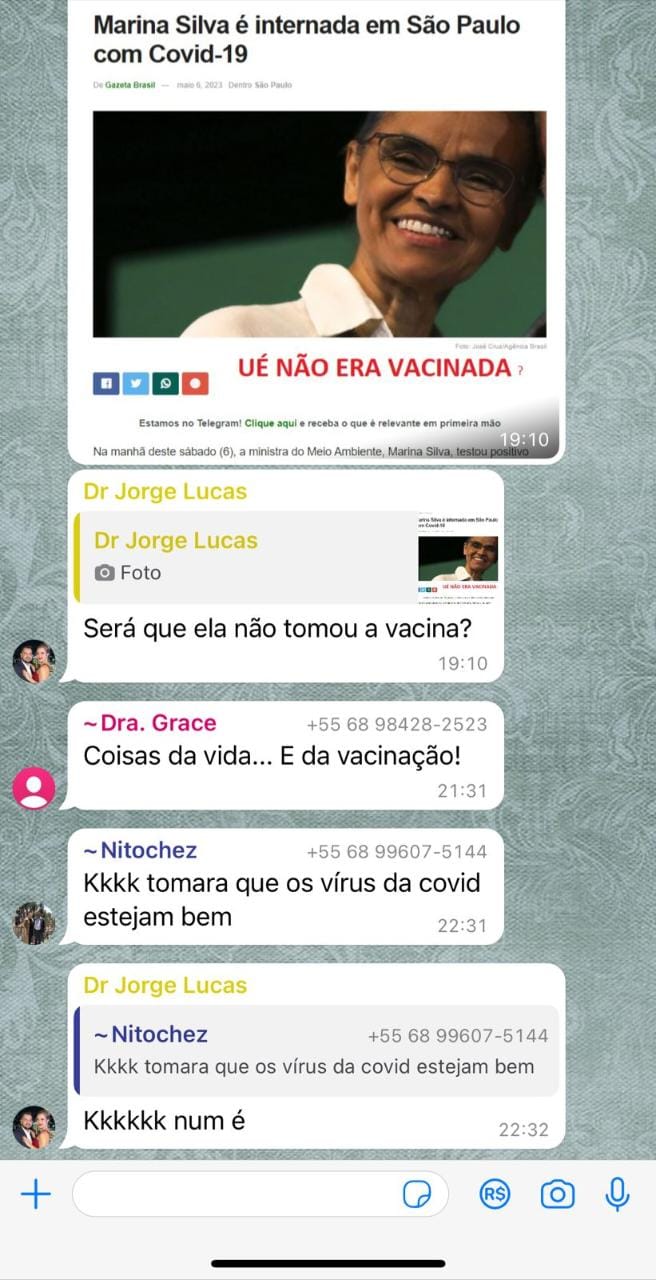656x1280 pixels.
Task: Tap the microphone to record voice message
Action: point(617,1194)
